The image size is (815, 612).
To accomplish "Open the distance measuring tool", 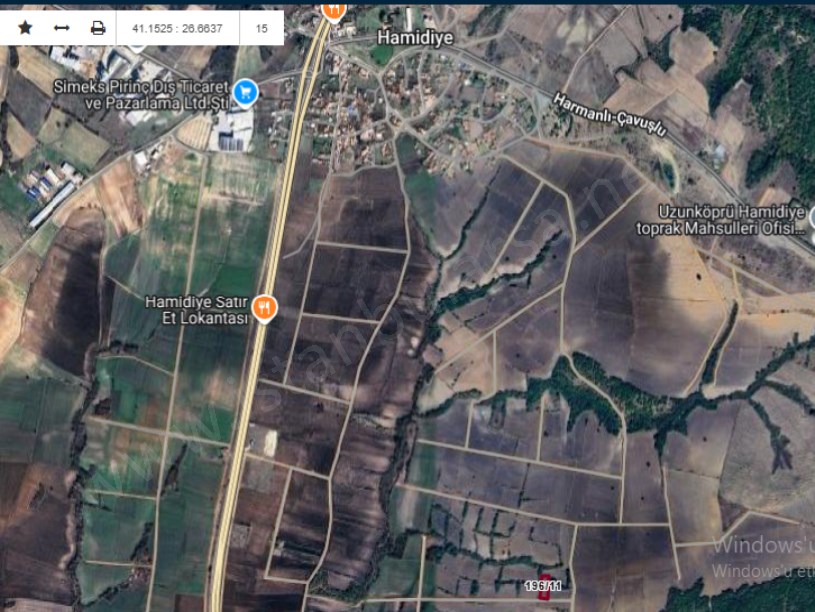I will pyautogui.click(x=61, y=28).
